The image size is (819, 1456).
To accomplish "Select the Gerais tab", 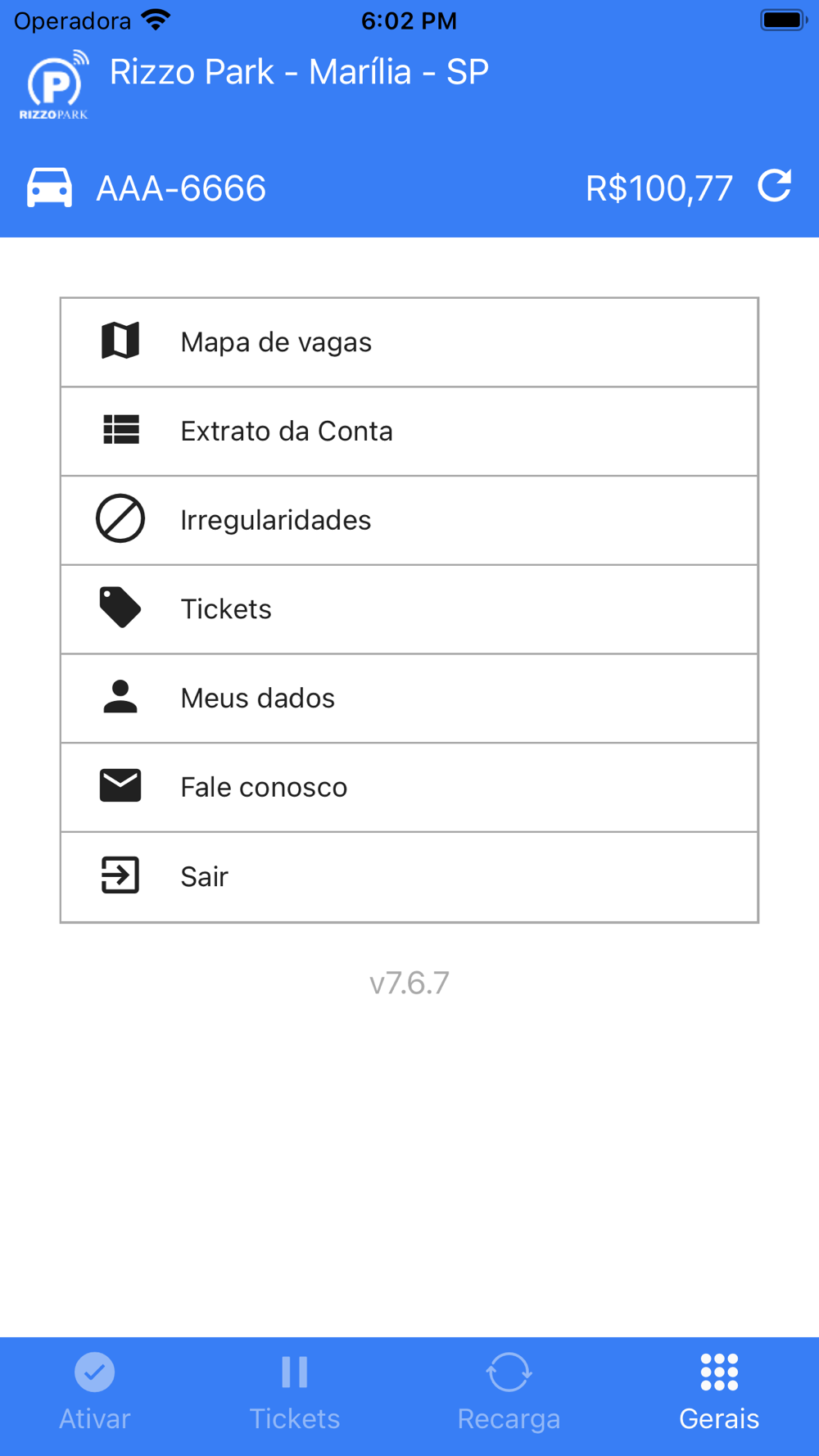I will pos(719,1394).
